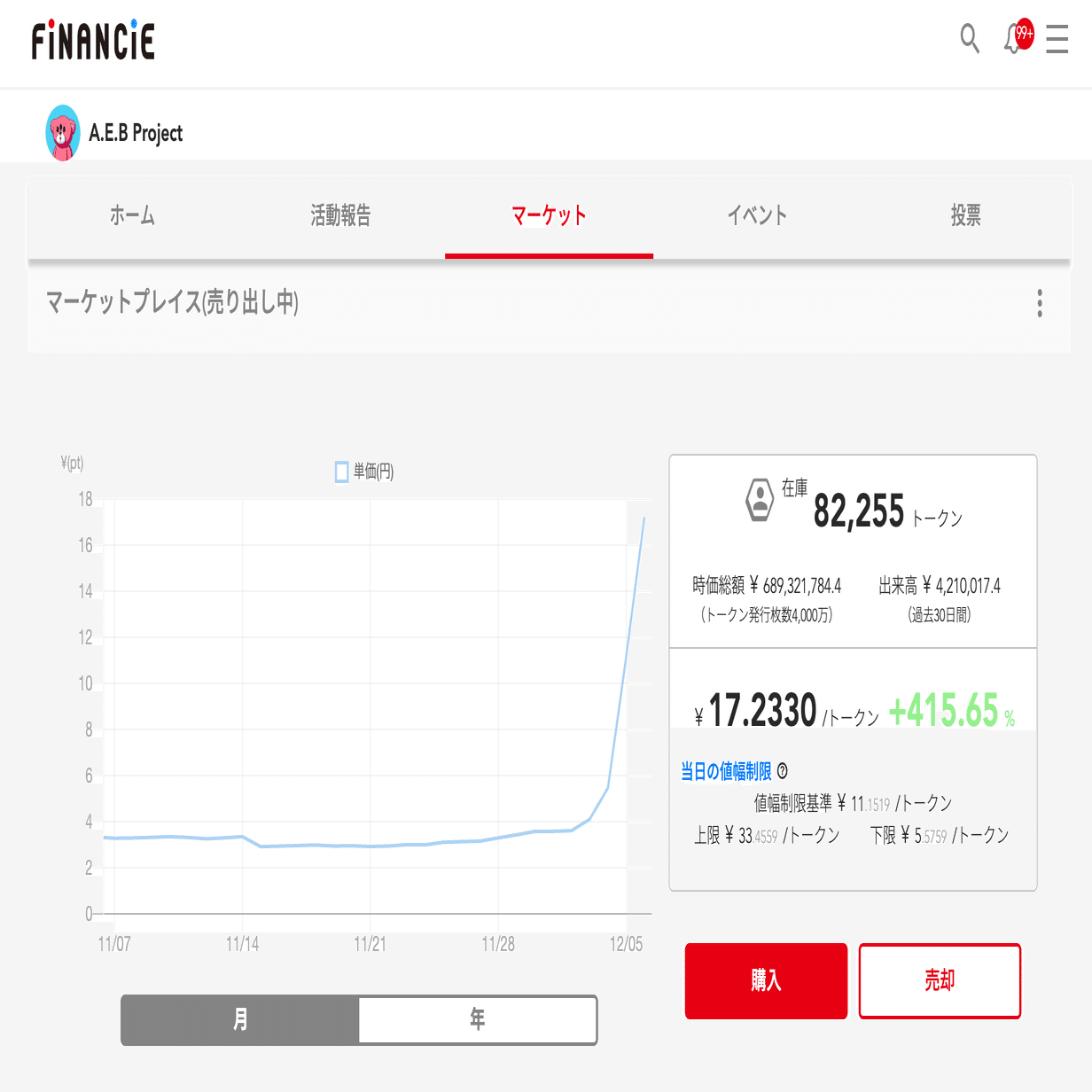1092x1092 pixels.
Task: Select the 月 chart range
Action: click(240, 1019)
